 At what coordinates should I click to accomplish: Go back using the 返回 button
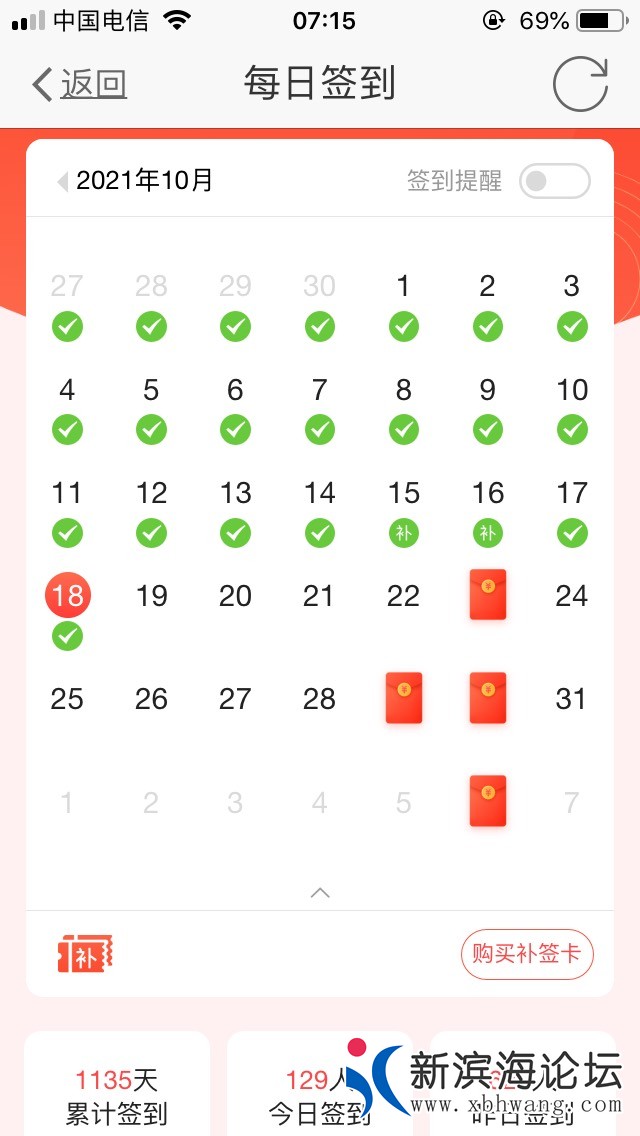point(80,85)
